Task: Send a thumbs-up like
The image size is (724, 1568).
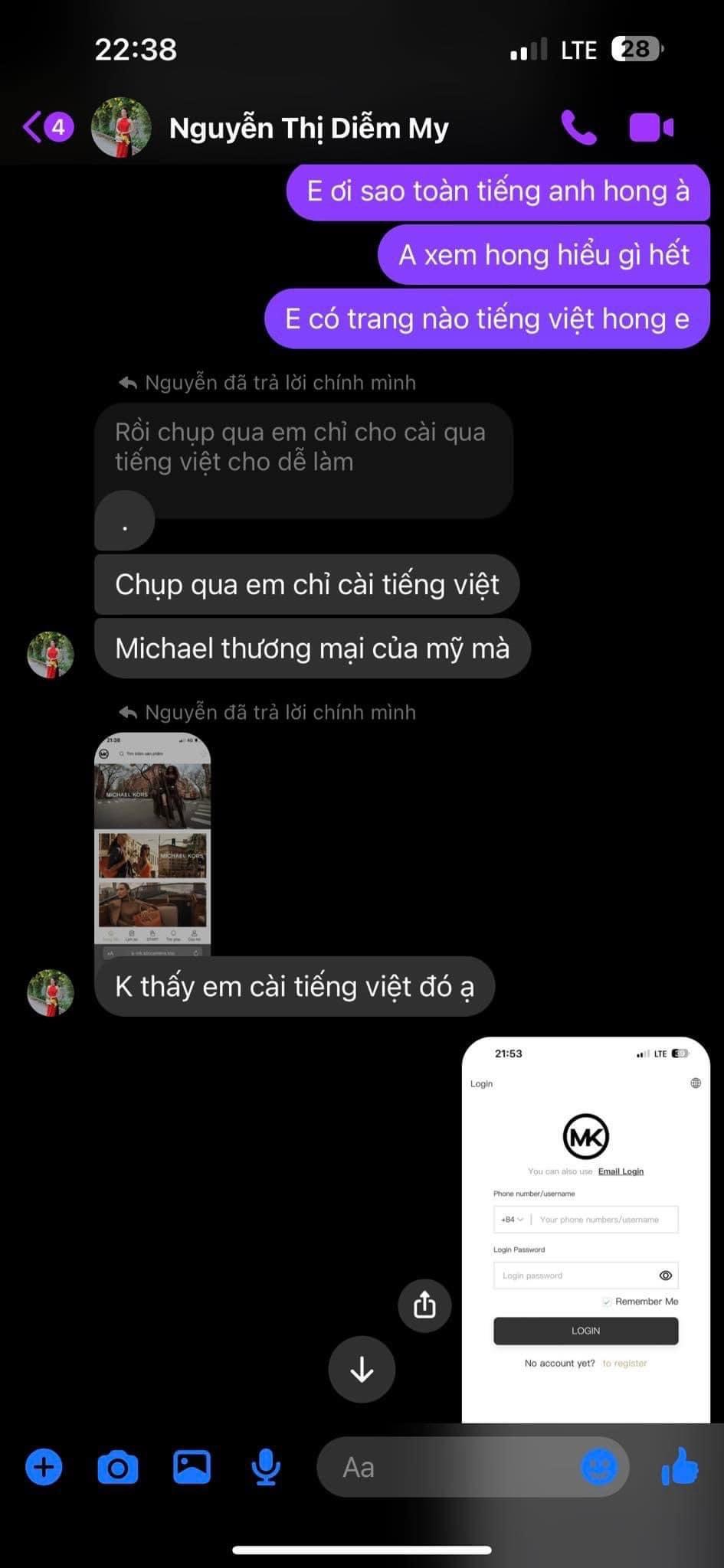Action: coord(680,1466)
